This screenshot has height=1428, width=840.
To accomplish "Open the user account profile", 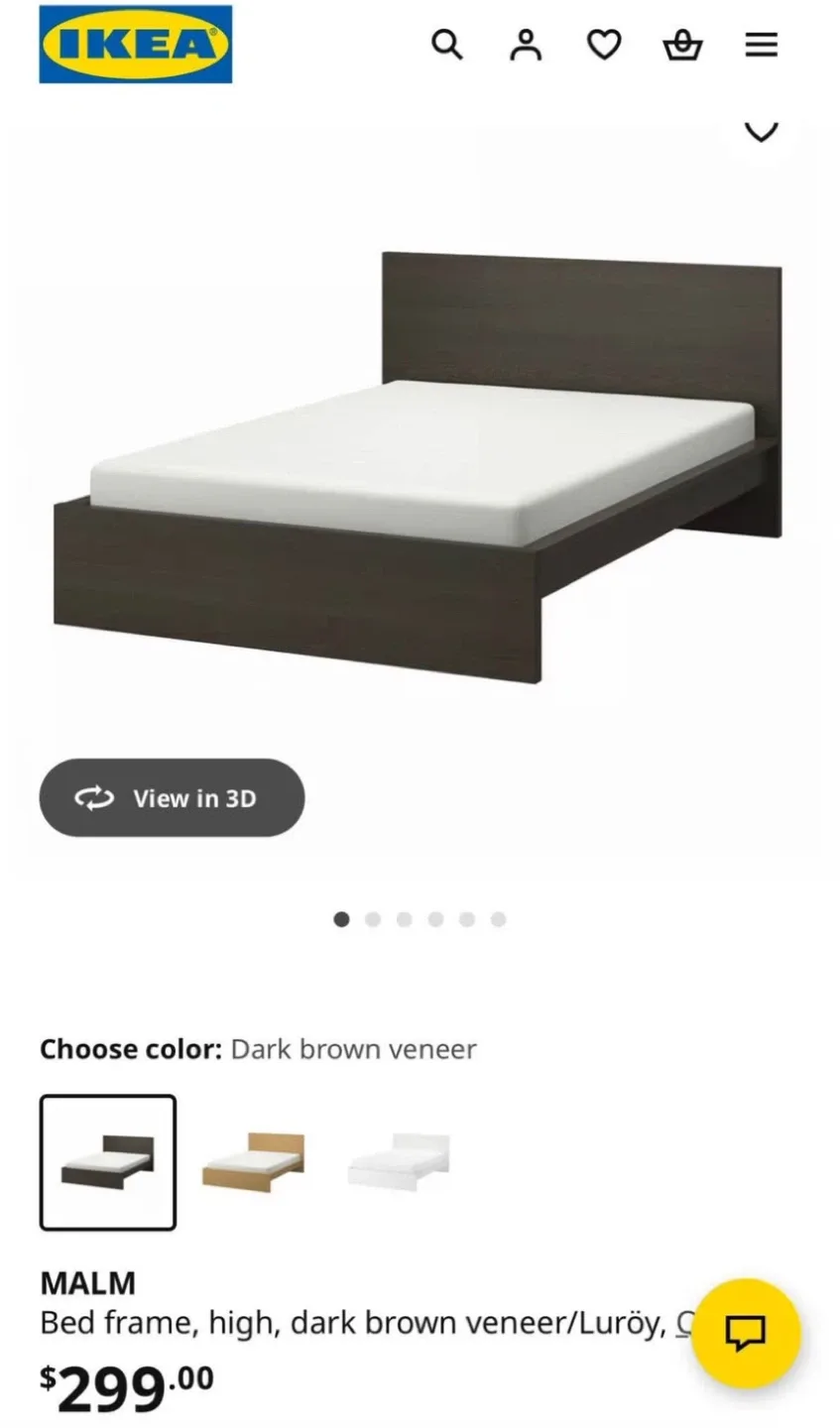I will tap(526, 45).
